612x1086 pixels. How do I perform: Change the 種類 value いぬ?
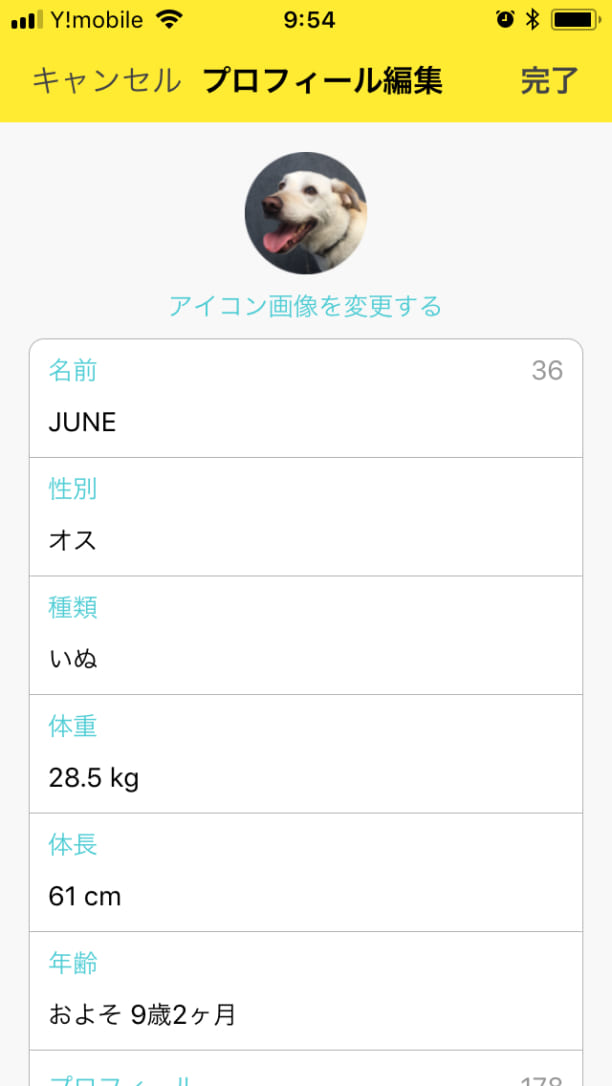click(306, 635)
